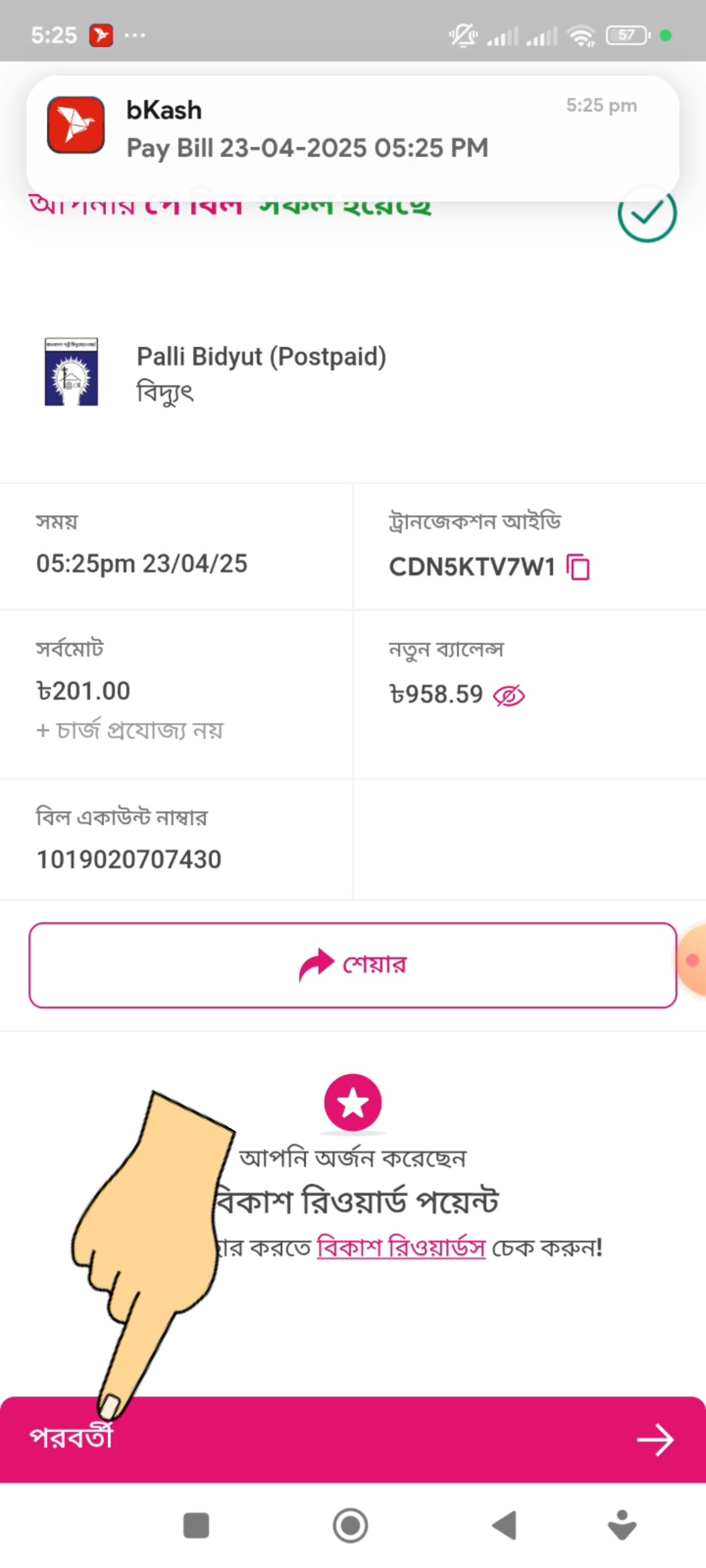Open the বিকাশ রিওয়ার্ডস link
The image size is (706, 1568).
tap(401, 1247)
